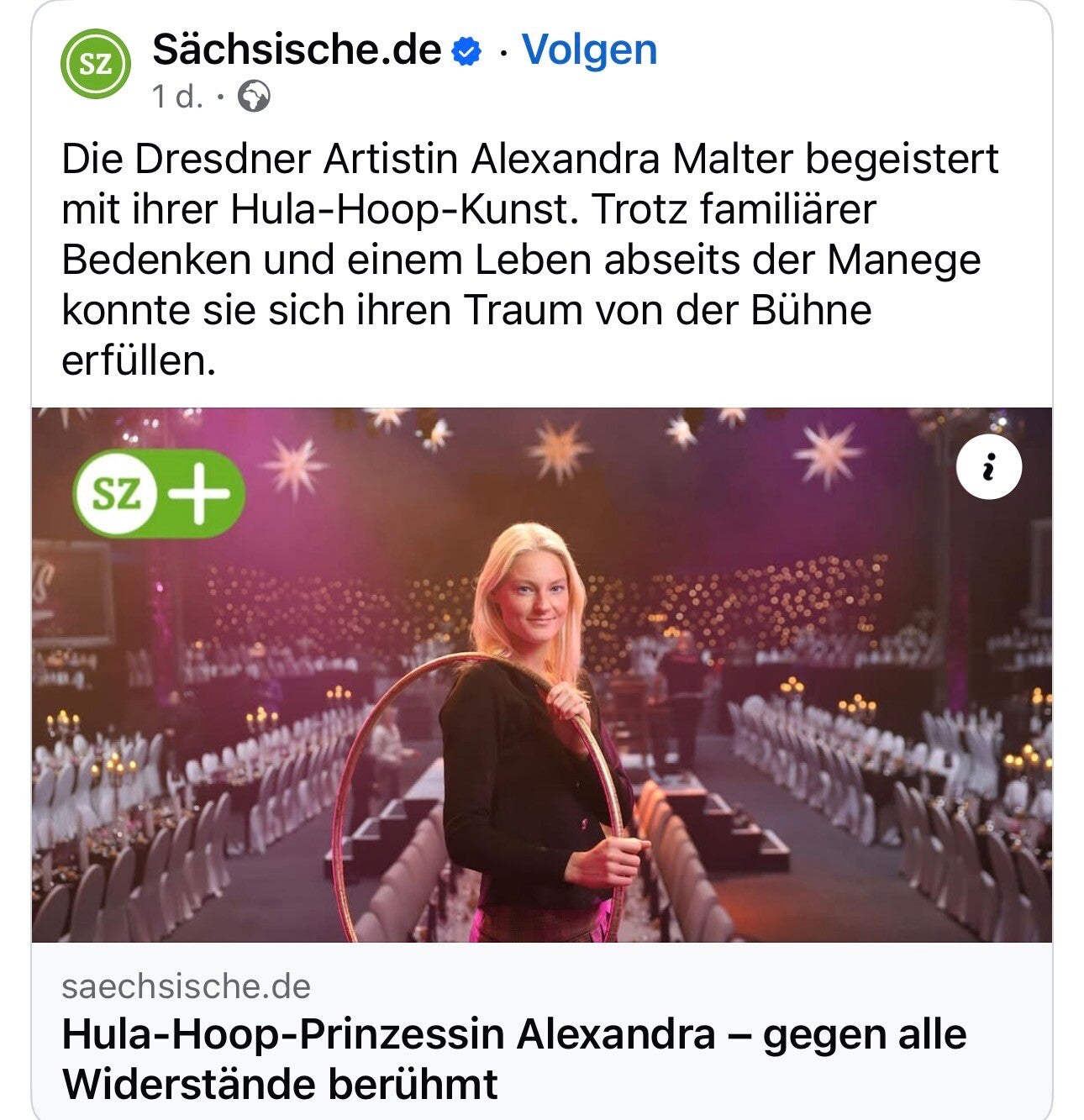Open the article image of the hula-hoop performer
The height and width of the screenshot is (1120, 1084).
click(x=541, y=714)
